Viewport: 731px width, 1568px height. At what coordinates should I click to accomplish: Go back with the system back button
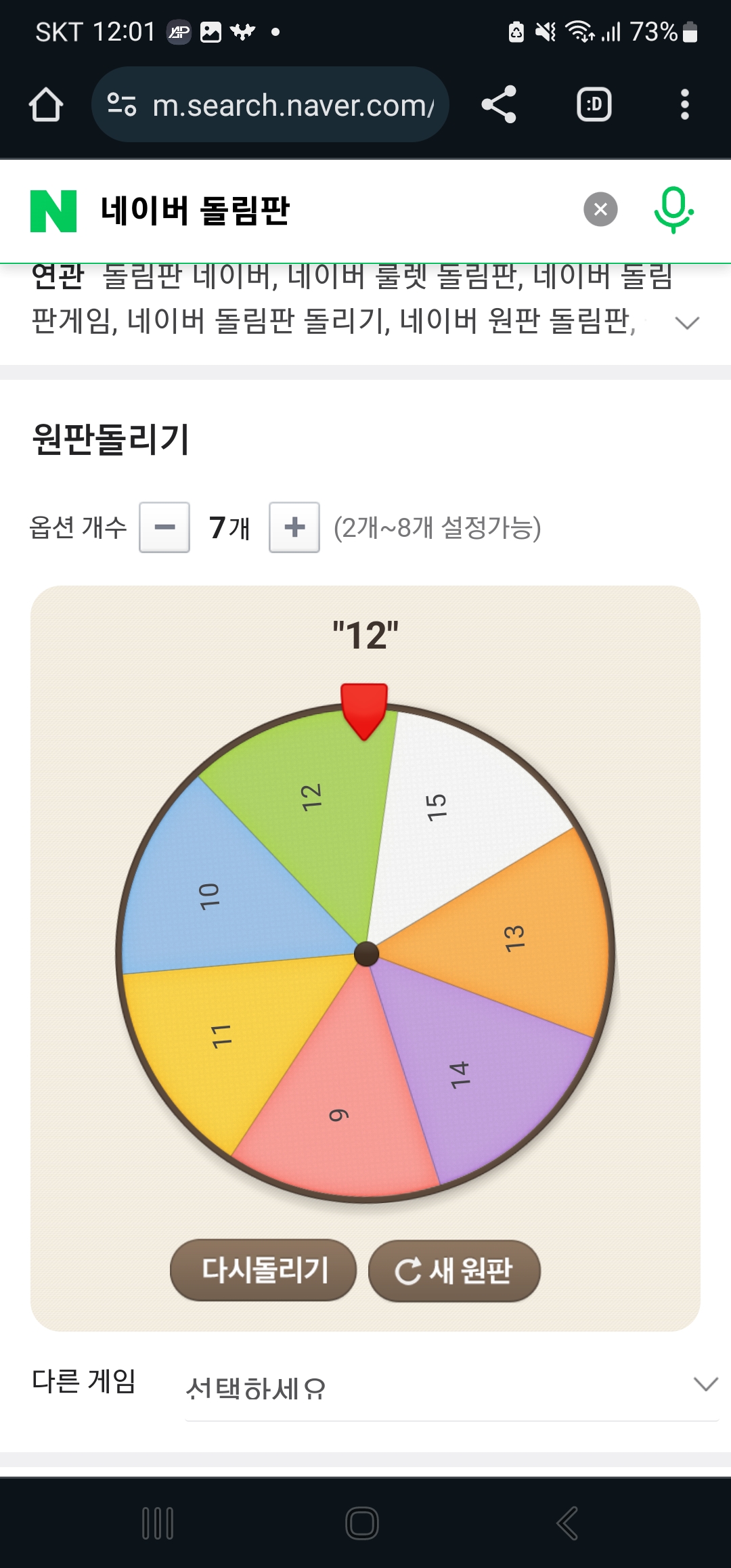(567, 1523)
